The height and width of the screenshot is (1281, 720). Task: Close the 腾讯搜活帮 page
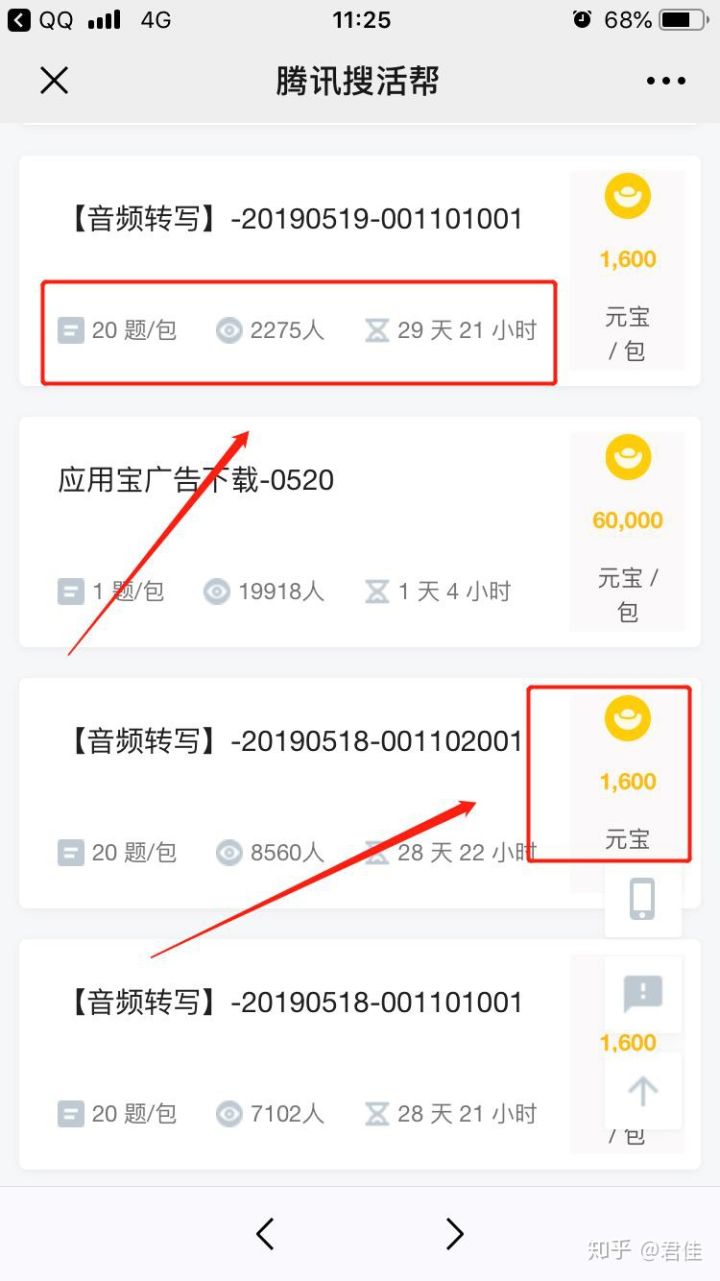click(x=54, y=81)
